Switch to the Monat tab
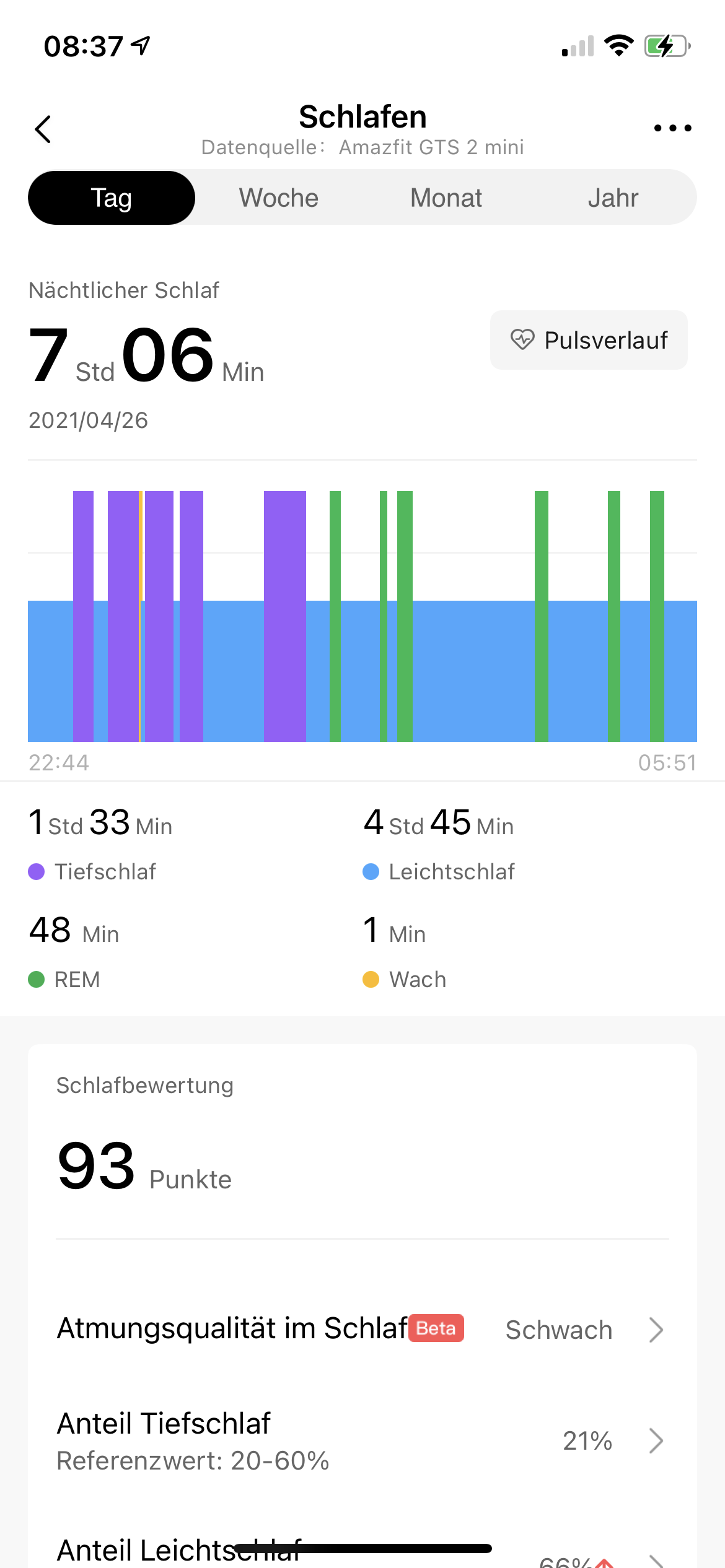Screen dimensions: 725x1568 pyautogui.click(x=446, y=198)
